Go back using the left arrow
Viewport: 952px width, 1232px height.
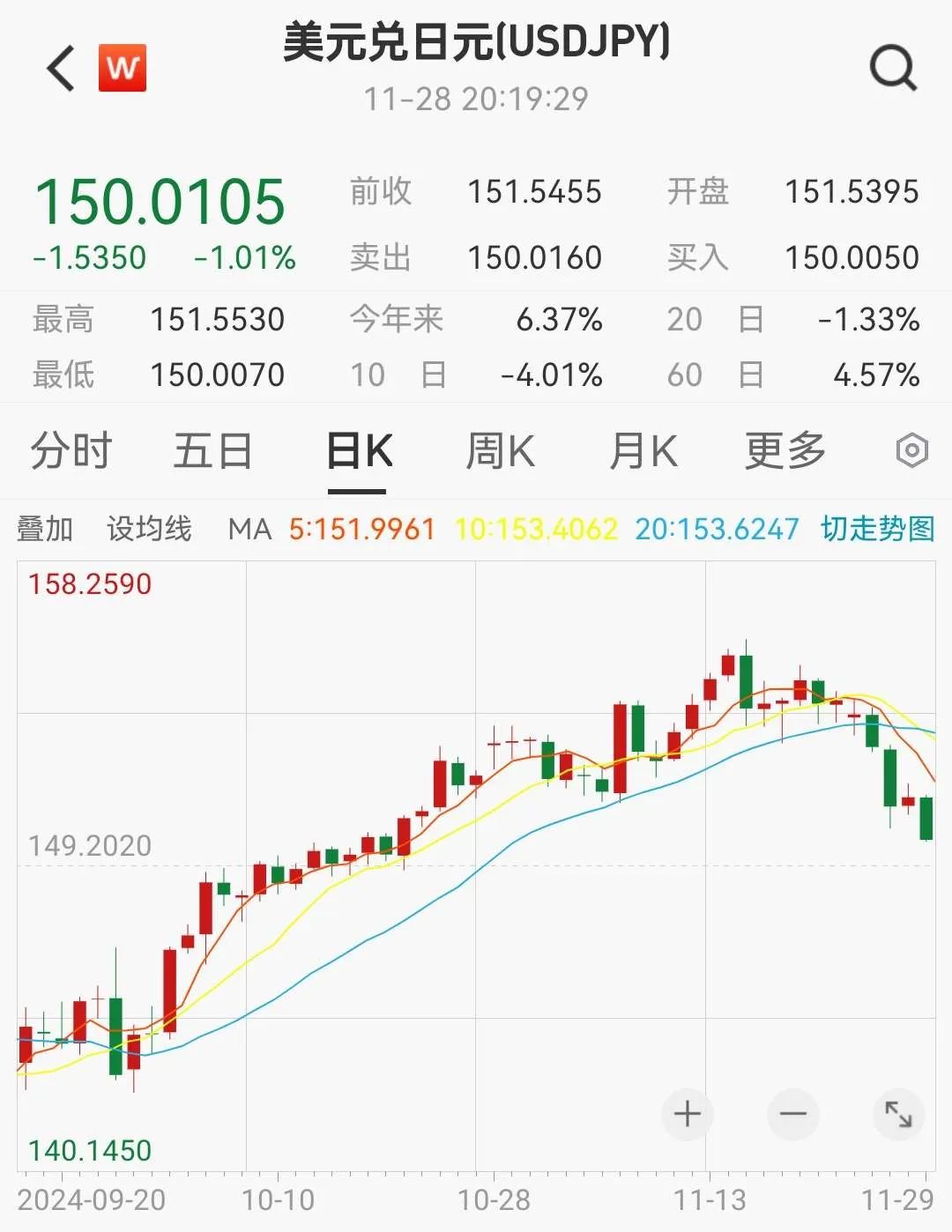click(x=59, y=68)
